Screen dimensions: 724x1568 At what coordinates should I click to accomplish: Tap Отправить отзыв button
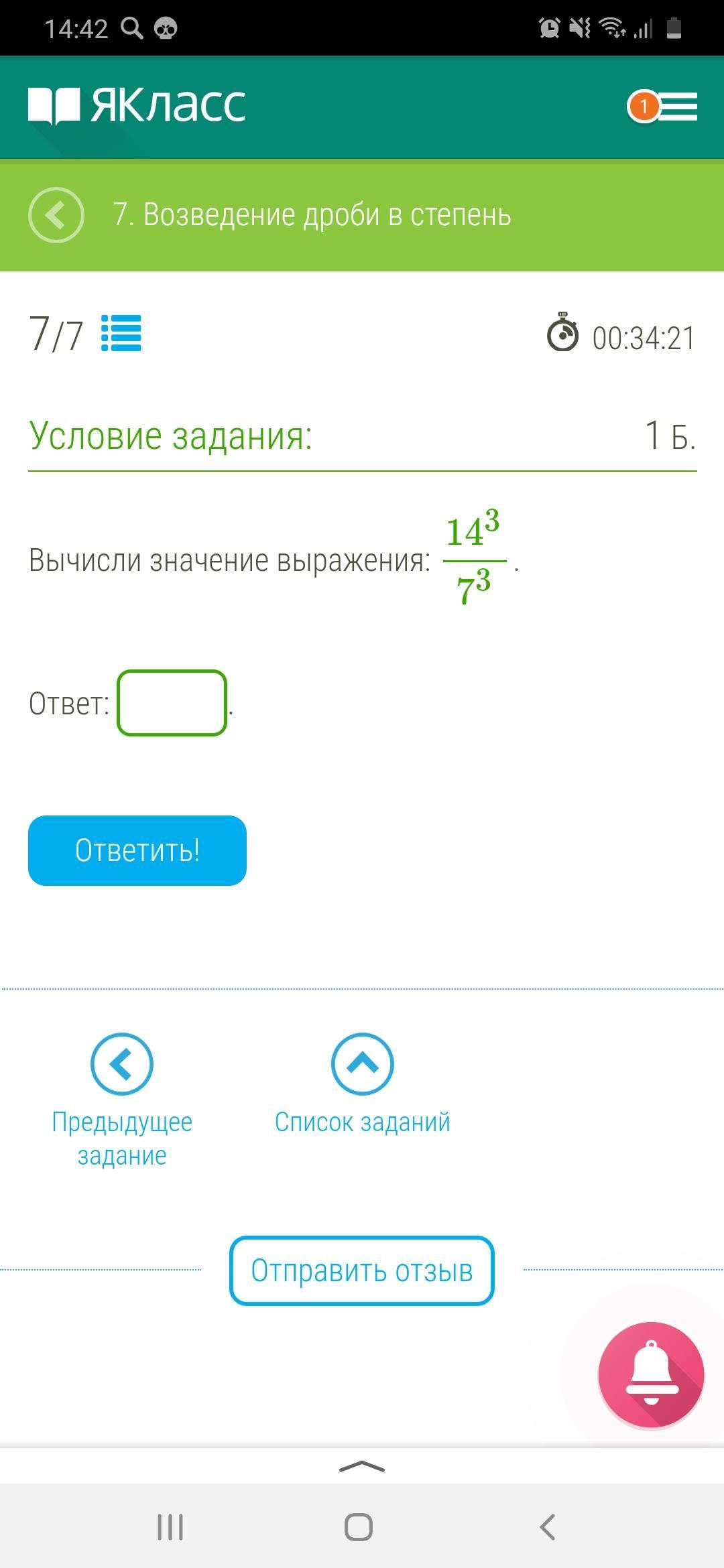pos(362,1270)
